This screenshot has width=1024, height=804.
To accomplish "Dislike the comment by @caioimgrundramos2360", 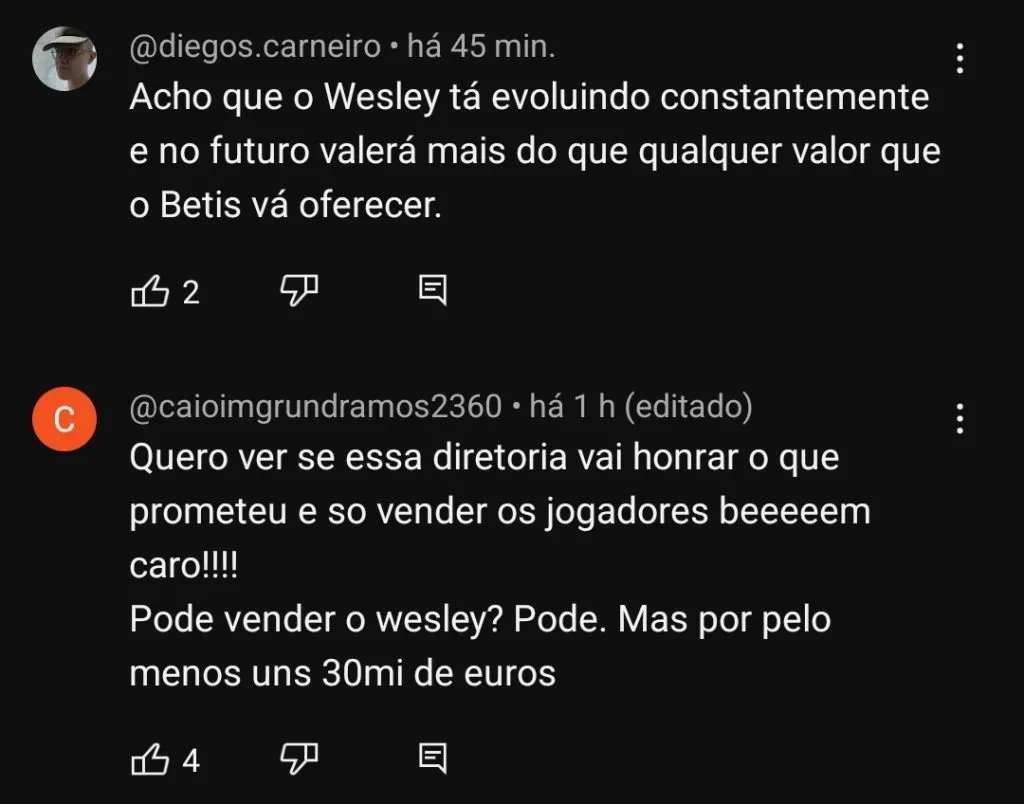I will (298, 759).
